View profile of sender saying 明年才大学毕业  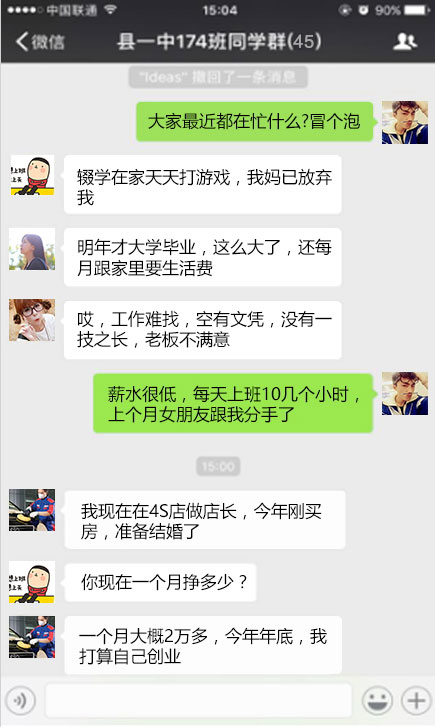click(32, 249)
